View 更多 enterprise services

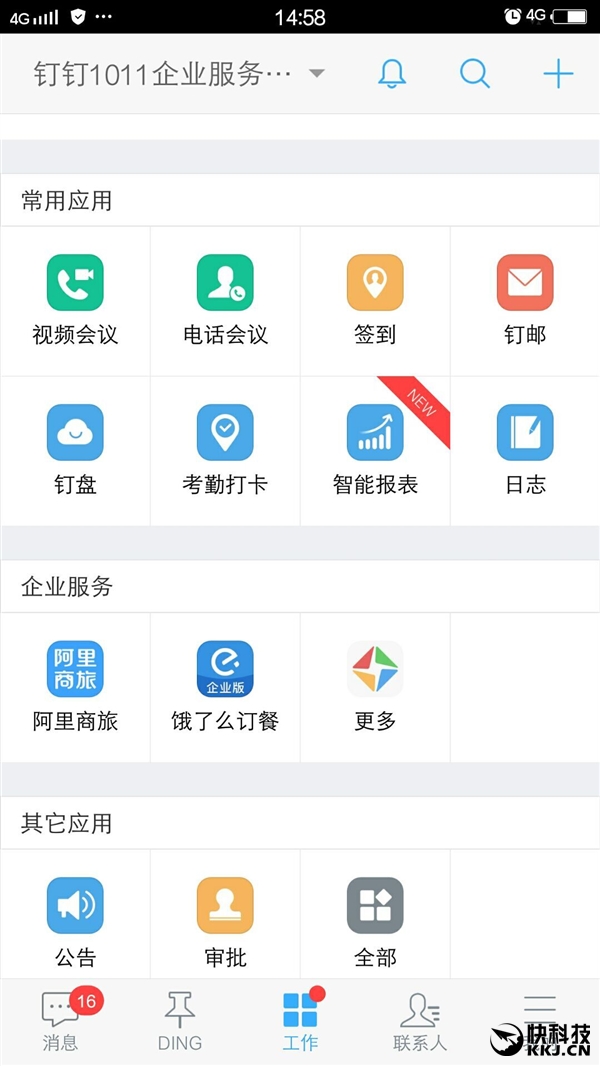tap(375, 687)
